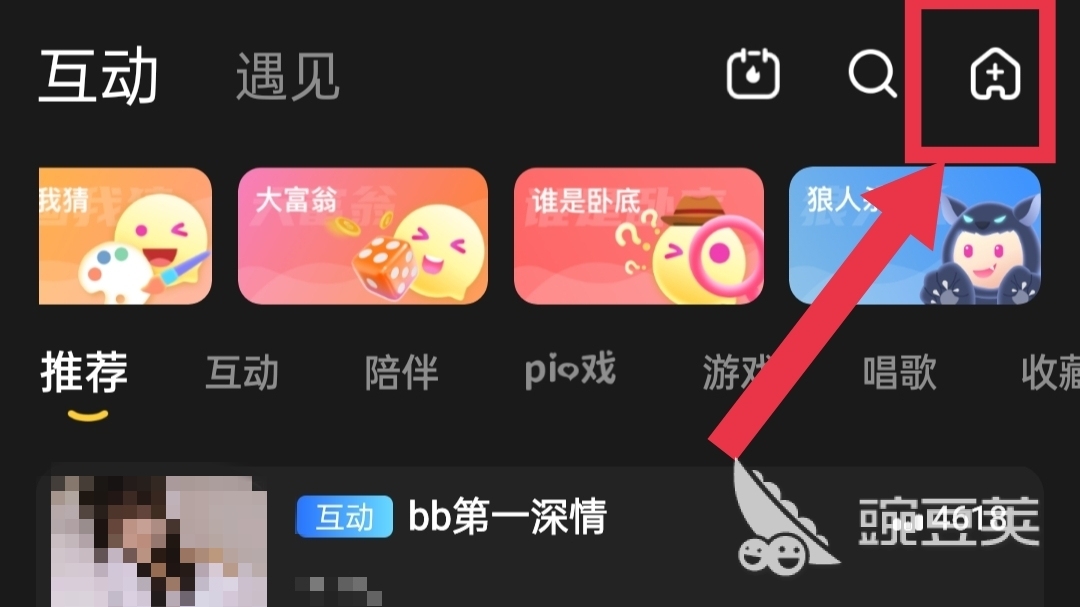Image resolution: width=1080 pixels, height=607 pixels.
Task: Switch to the 收藏 category tab
Action: (x=1049, y=373)
